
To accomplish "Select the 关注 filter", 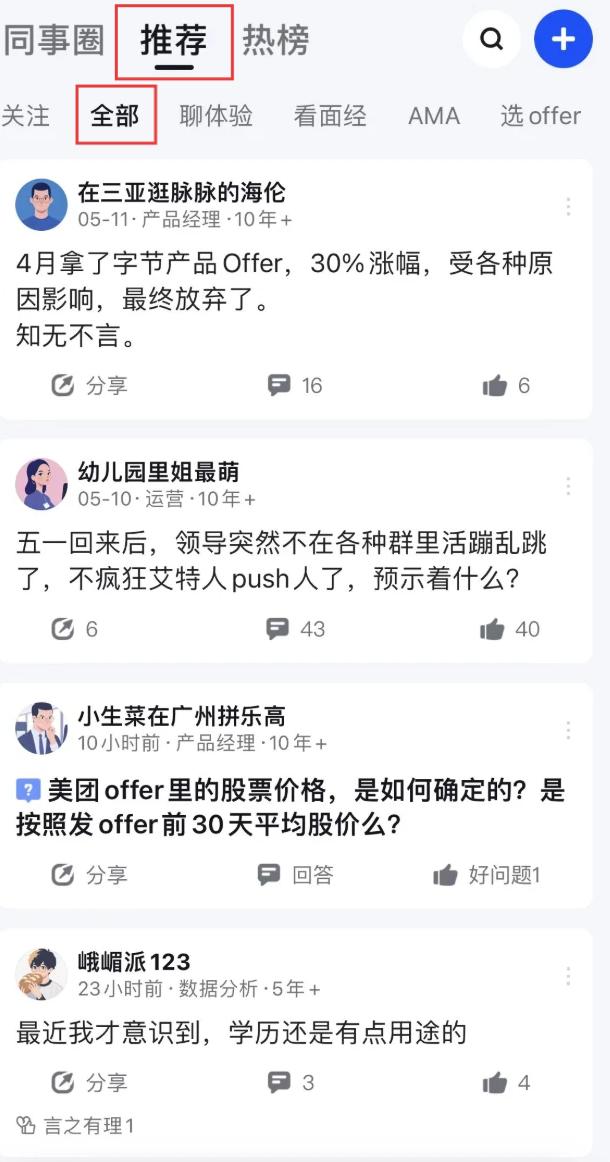I will [x=25, y=116].
